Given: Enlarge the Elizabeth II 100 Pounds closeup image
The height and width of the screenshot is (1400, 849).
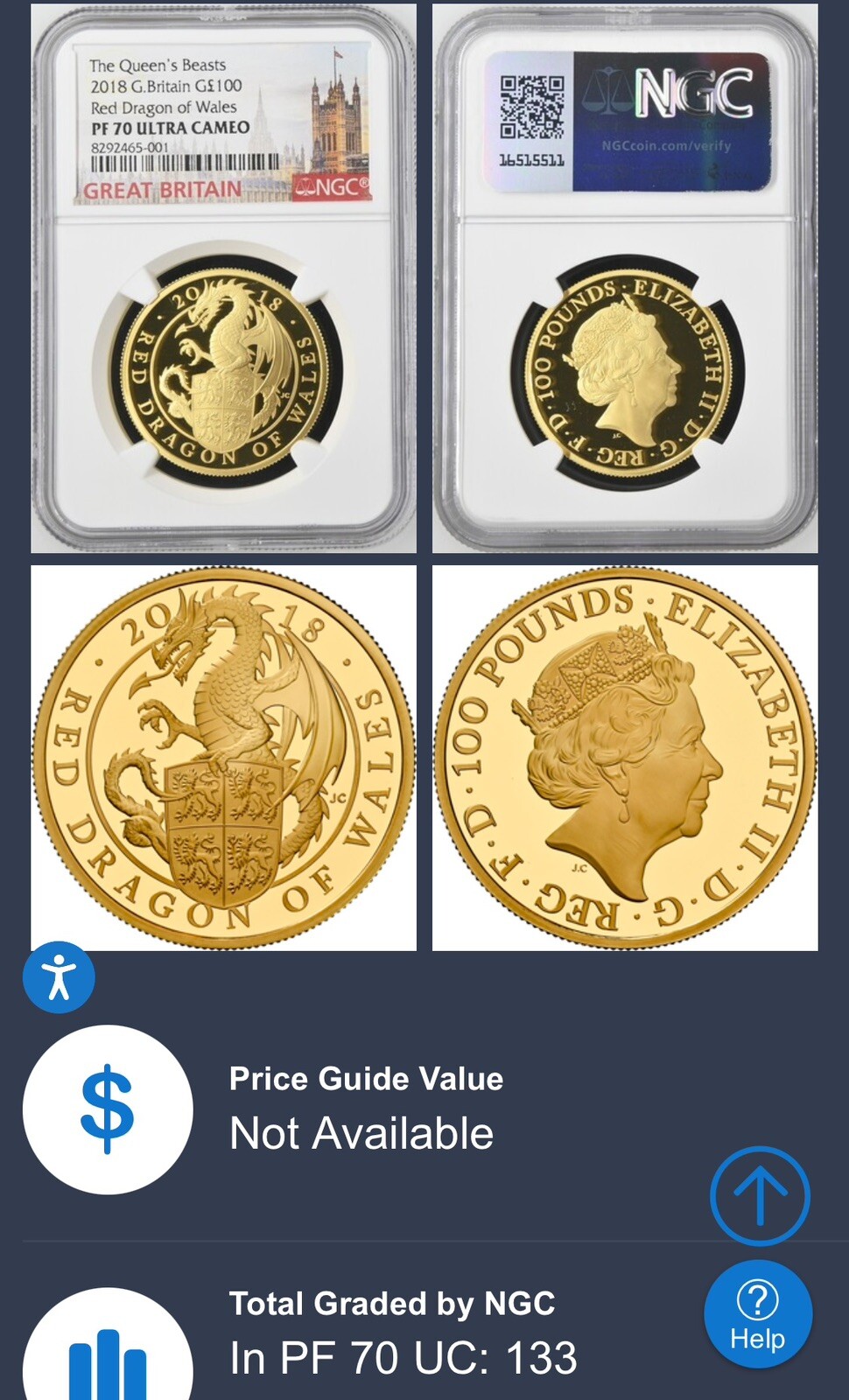Looking at the screenshot, I should pyautogui.click(x=625, y=758).
